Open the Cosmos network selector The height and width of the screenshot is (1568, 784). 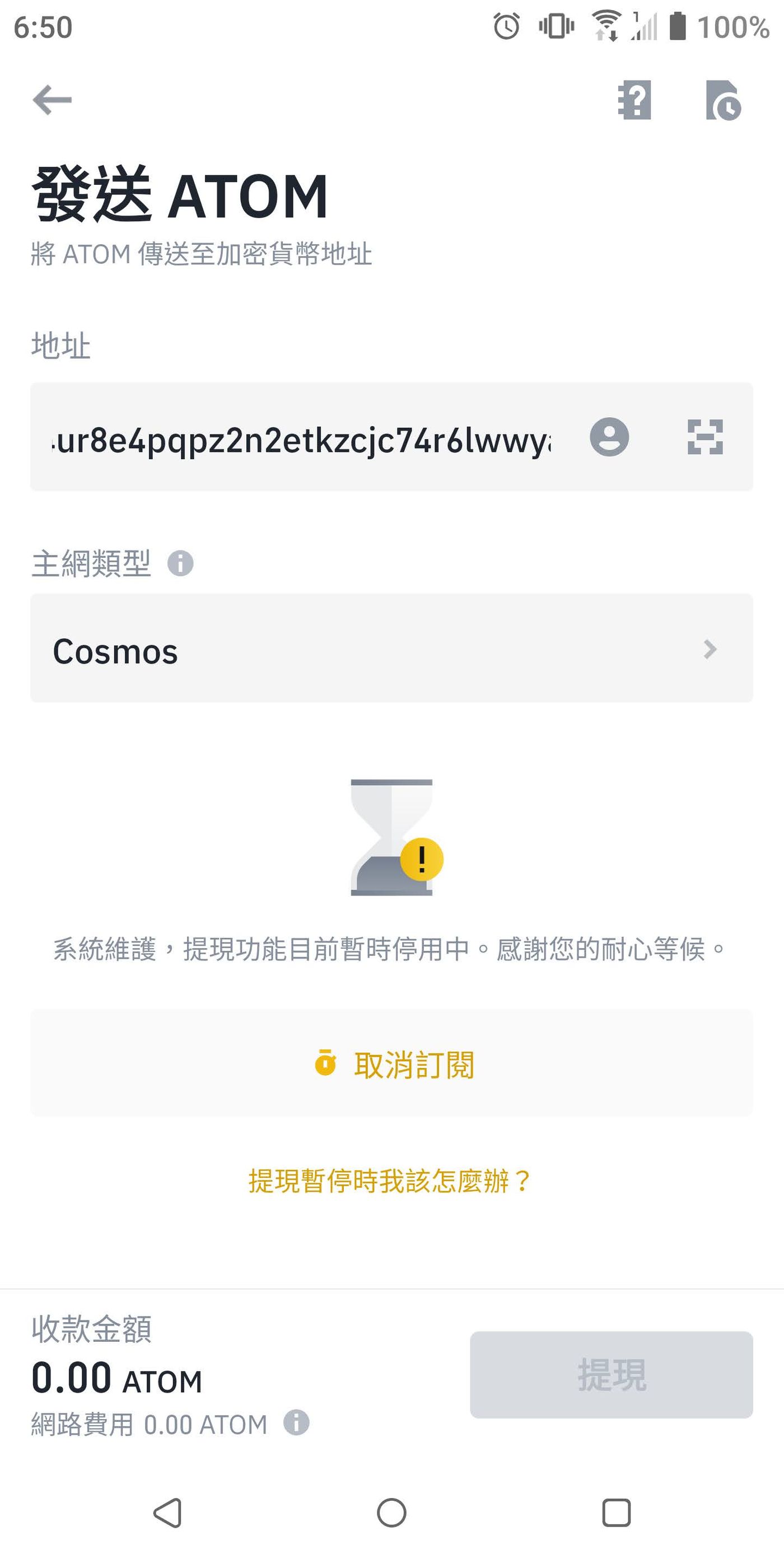391,649
